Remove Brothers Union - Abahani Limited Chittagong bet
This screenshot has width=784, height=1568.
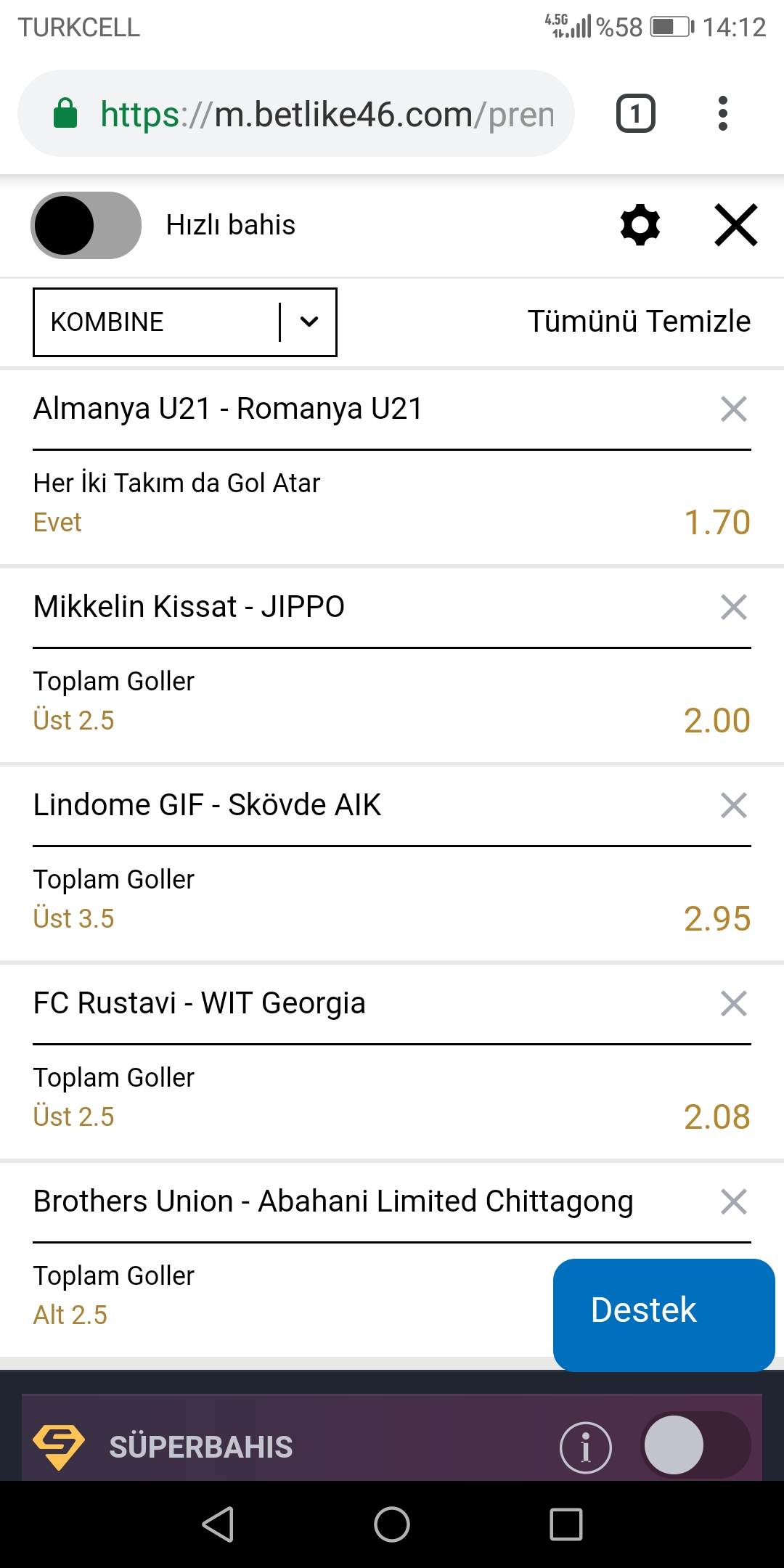(734, 1201)
